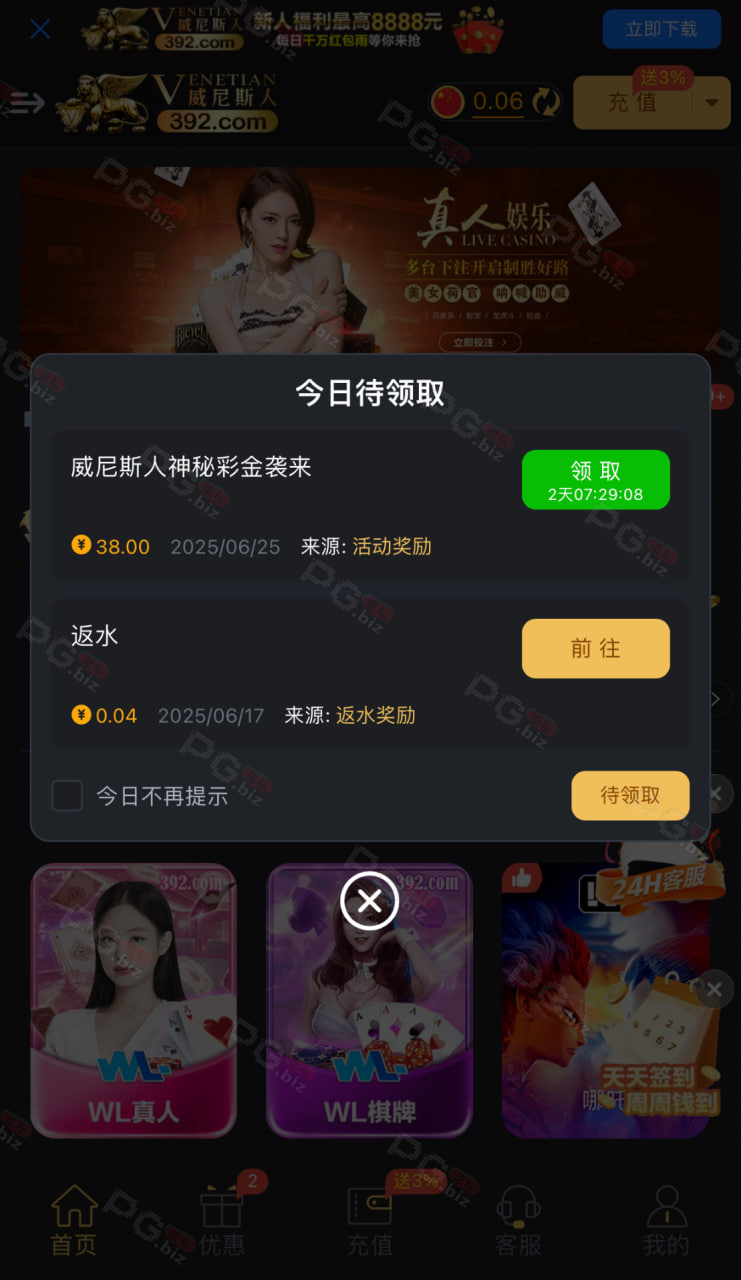Dismiss the 今日待领取 dialog with the circled X
The height and width of the screenshot is (1280, 741).
pyautogui.click(x=369, y=901)
